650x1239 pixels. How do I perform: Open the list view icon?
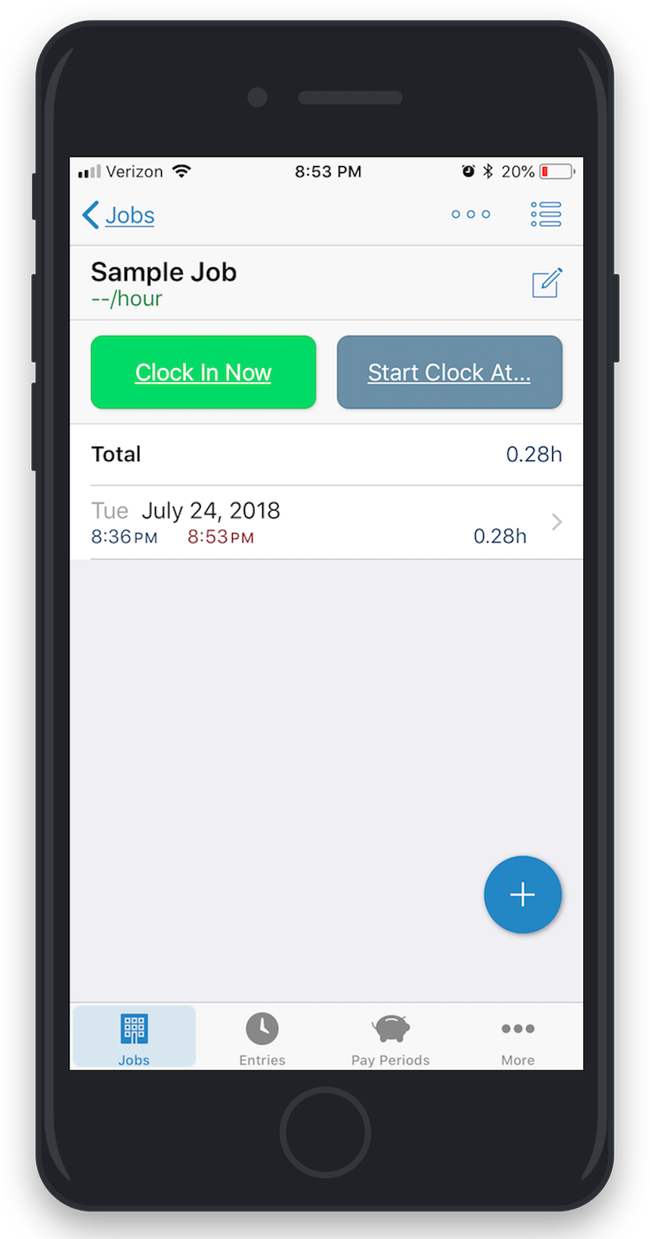pos(546,214)
